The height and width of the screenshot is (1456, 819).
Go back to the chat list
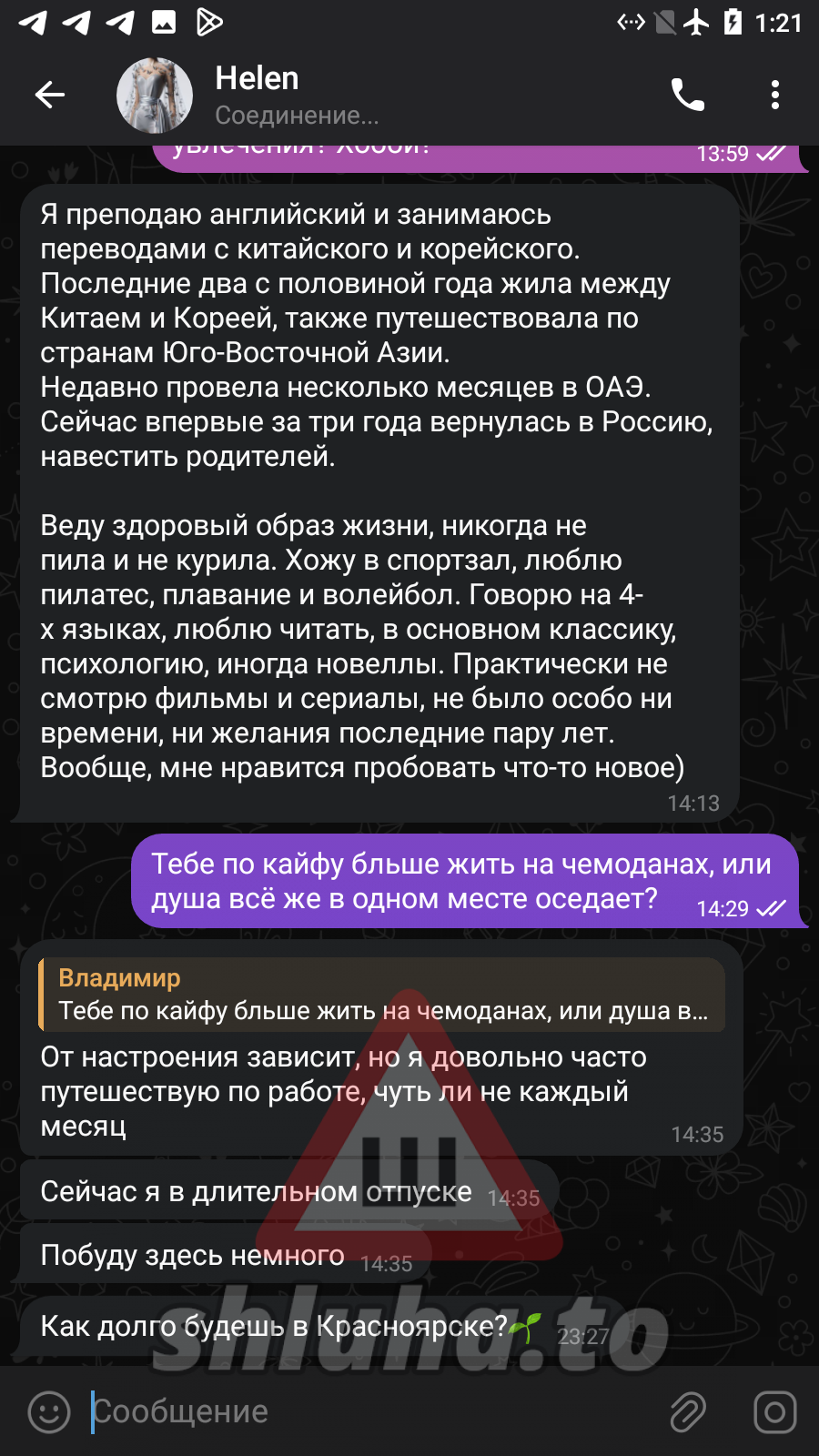pyautogui.click(x=50, y=95)
